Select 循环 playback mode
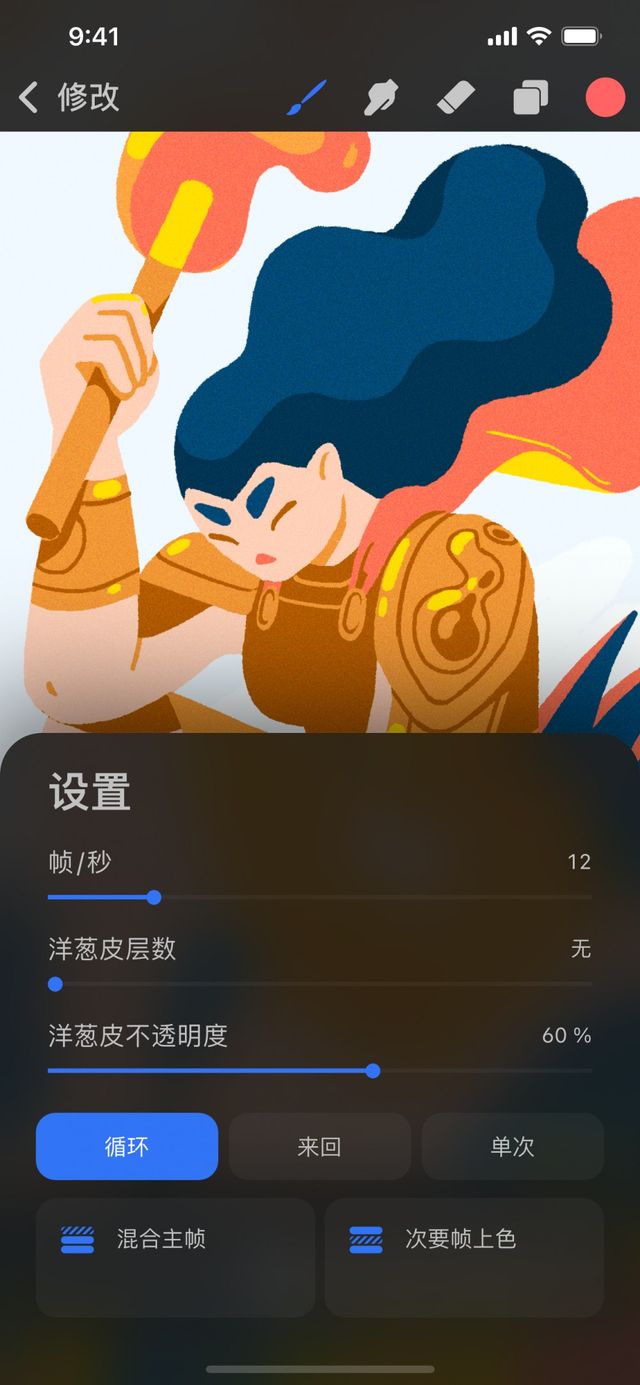Screen dimensions: 640x1385 127,1146
